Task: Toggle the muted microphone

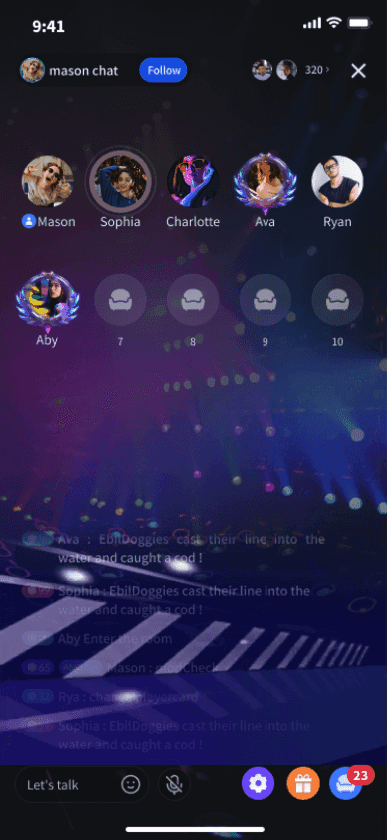Action: [174, 785]
